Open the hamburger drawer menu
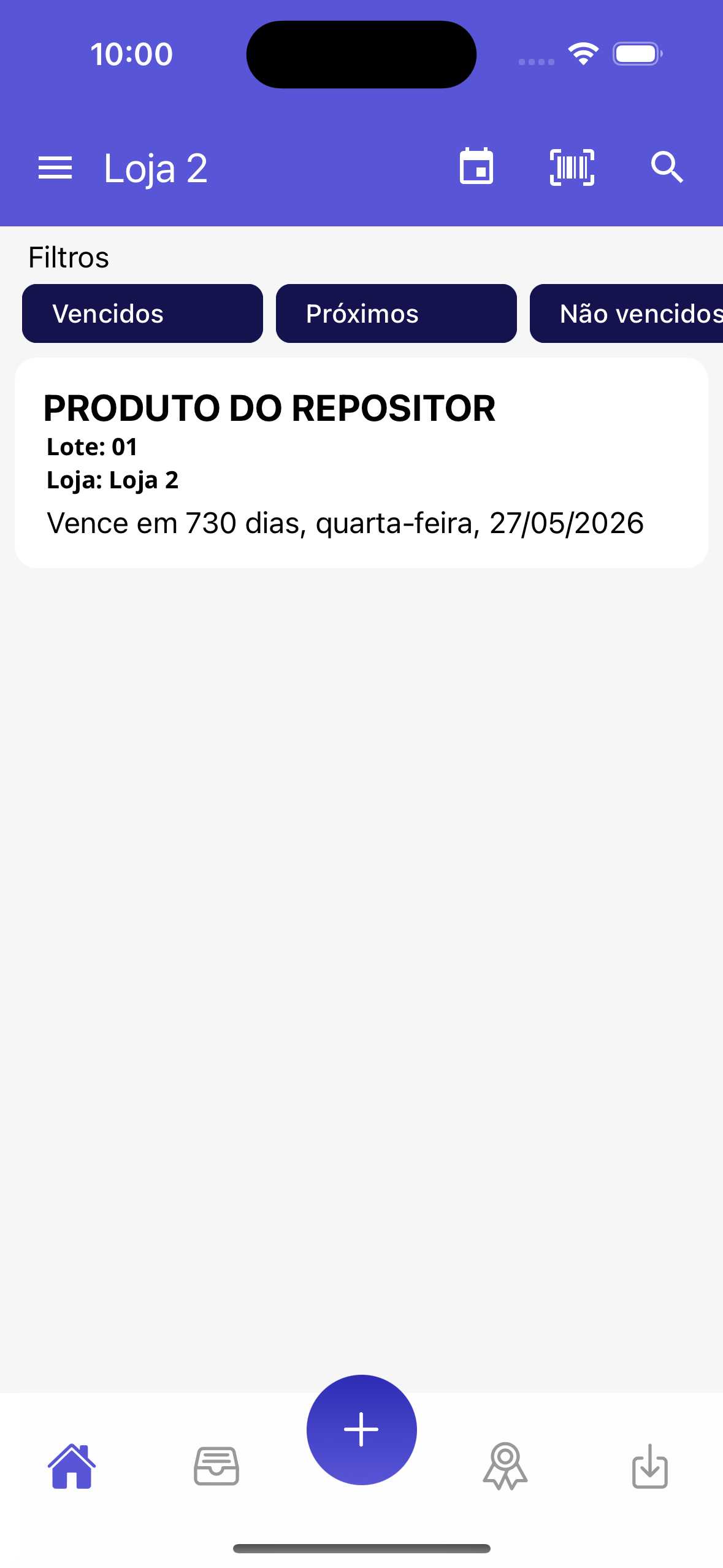The width and height of the screenshot is (723, 1568). click(x=55, y=167)
